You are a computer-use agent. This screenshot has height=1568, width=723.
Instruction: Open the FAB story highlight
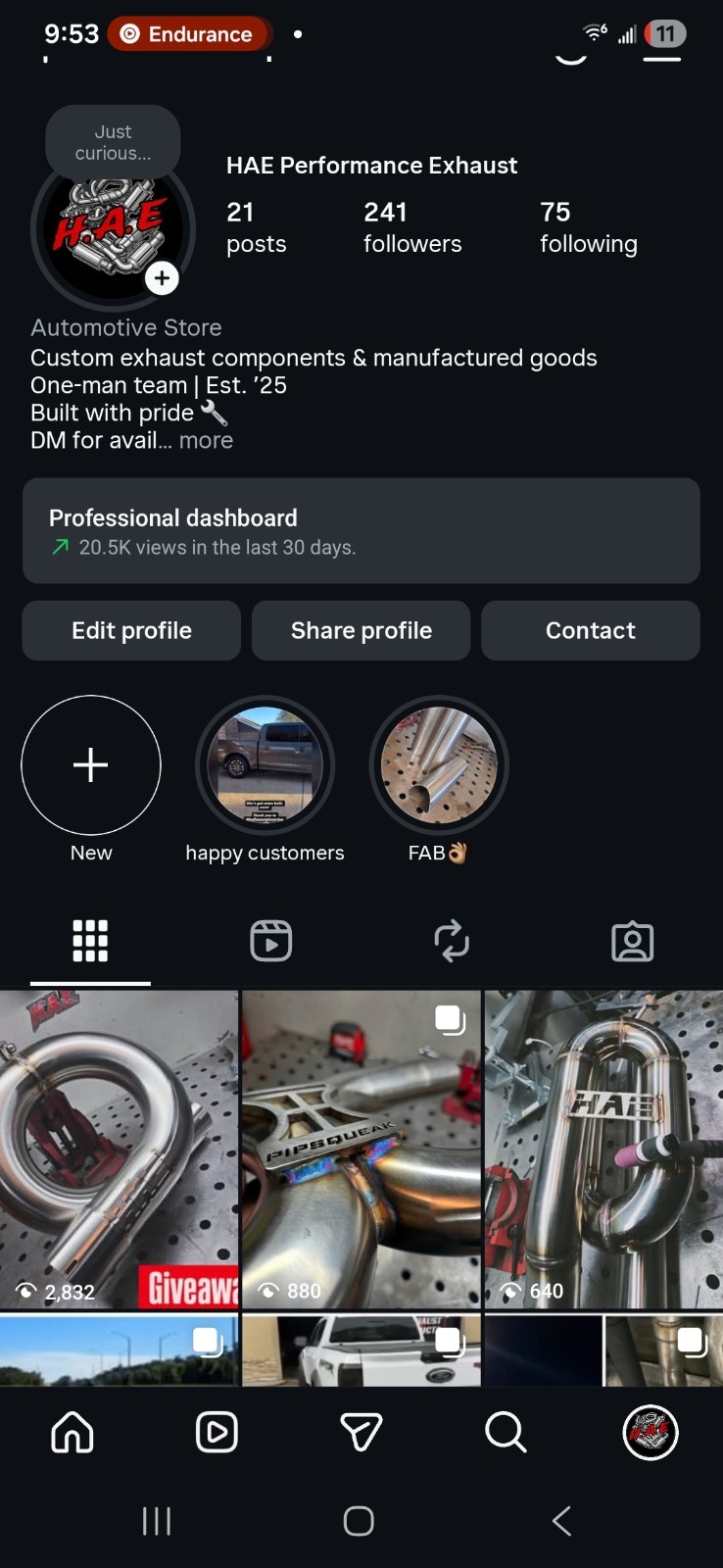pyautogui.click(x=438, y=765)
